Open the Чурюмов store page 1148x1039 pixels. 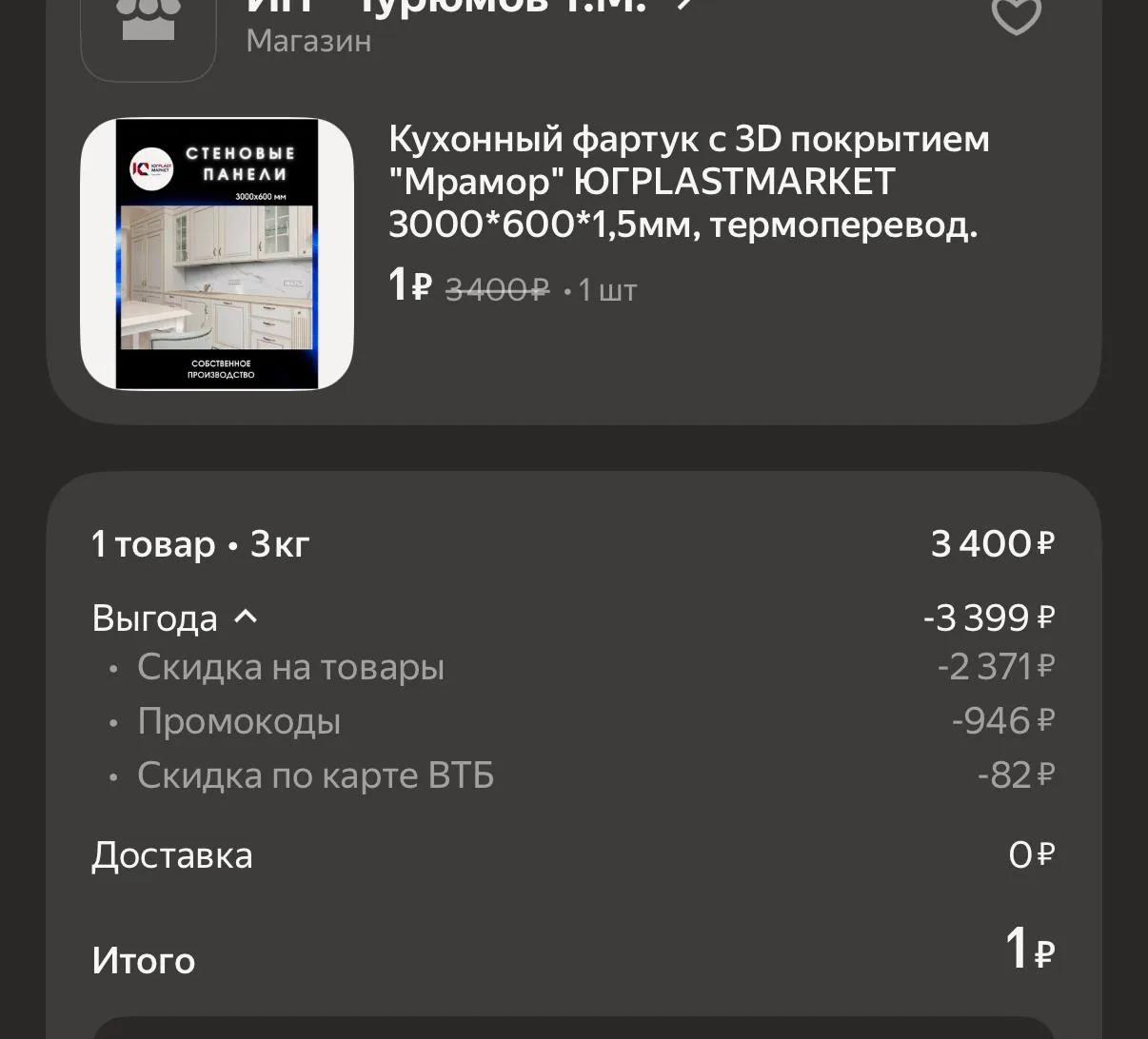click(468, 8)
